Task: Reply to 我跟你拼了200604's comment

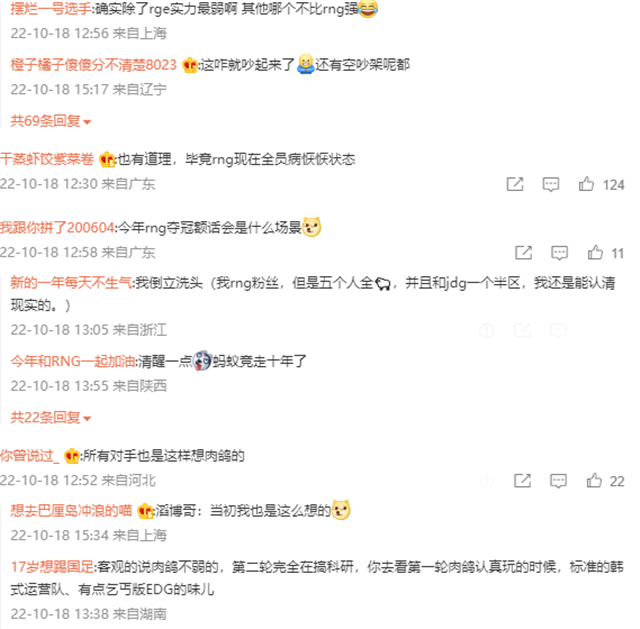Action: [x=560, y=253]
